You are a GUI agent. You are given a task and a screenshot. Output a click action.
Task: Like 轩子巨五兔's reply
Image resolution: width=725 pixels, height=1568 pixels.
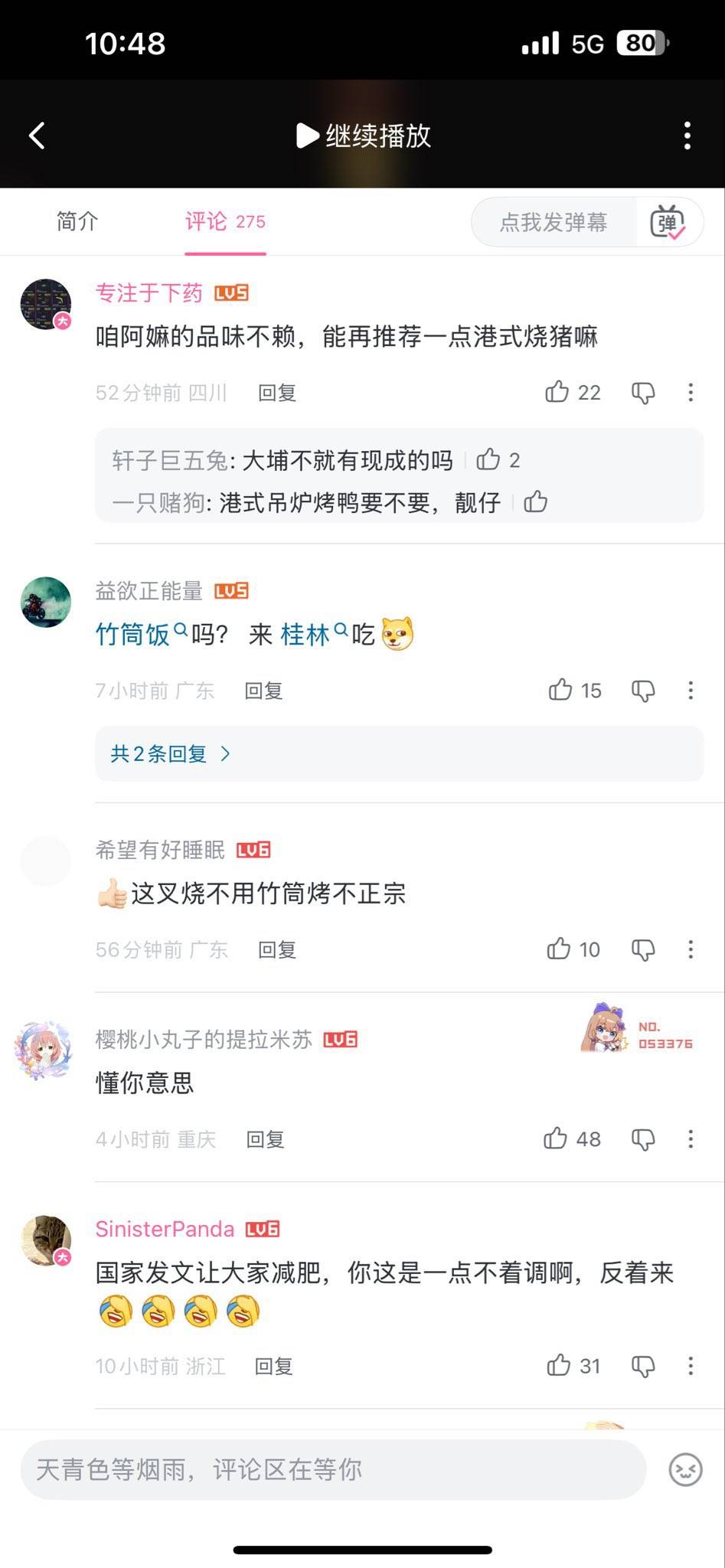coord(488,459)
